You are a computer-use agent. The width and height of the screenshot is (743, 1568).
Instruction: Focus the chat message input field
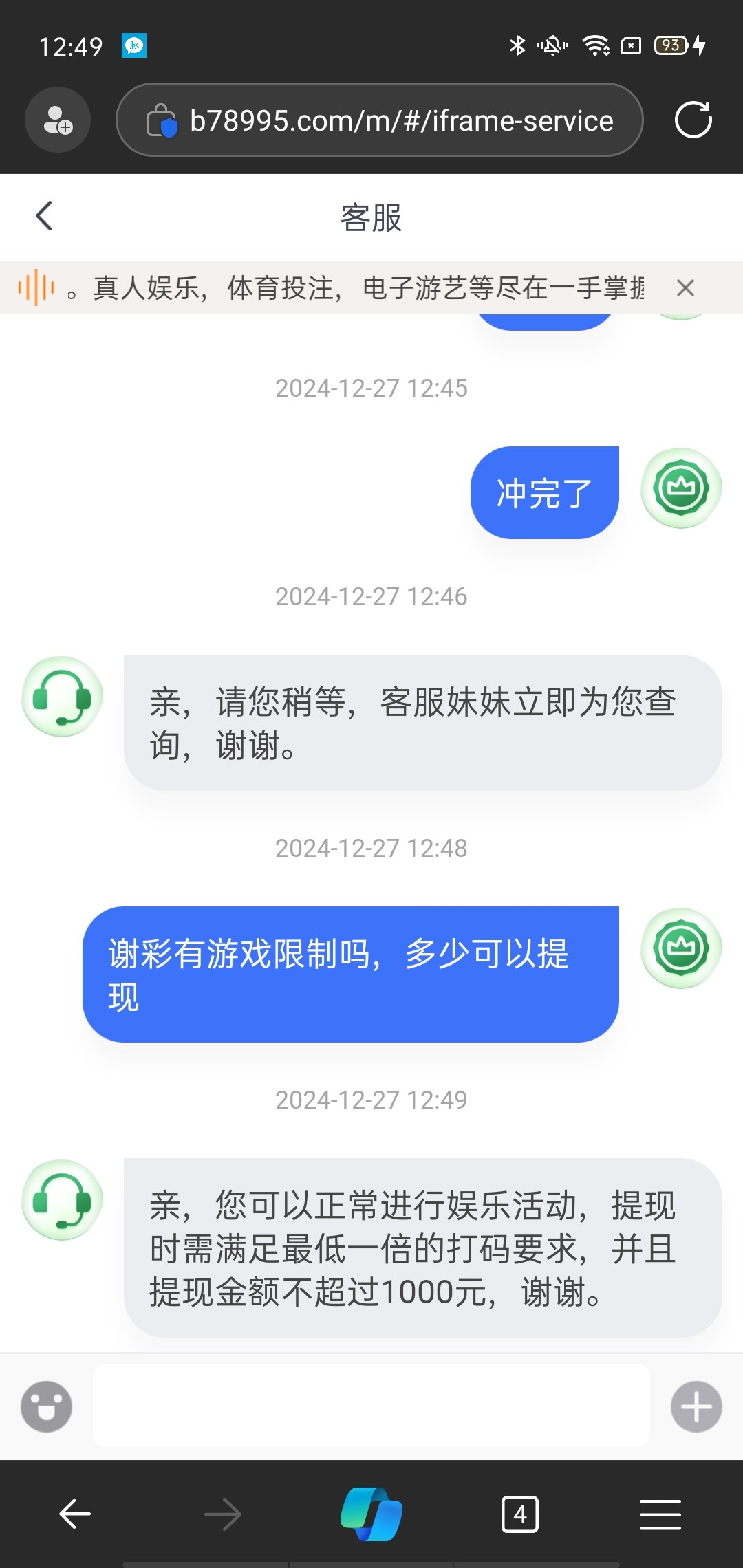pyautogui.click(x=371, y=1406)
